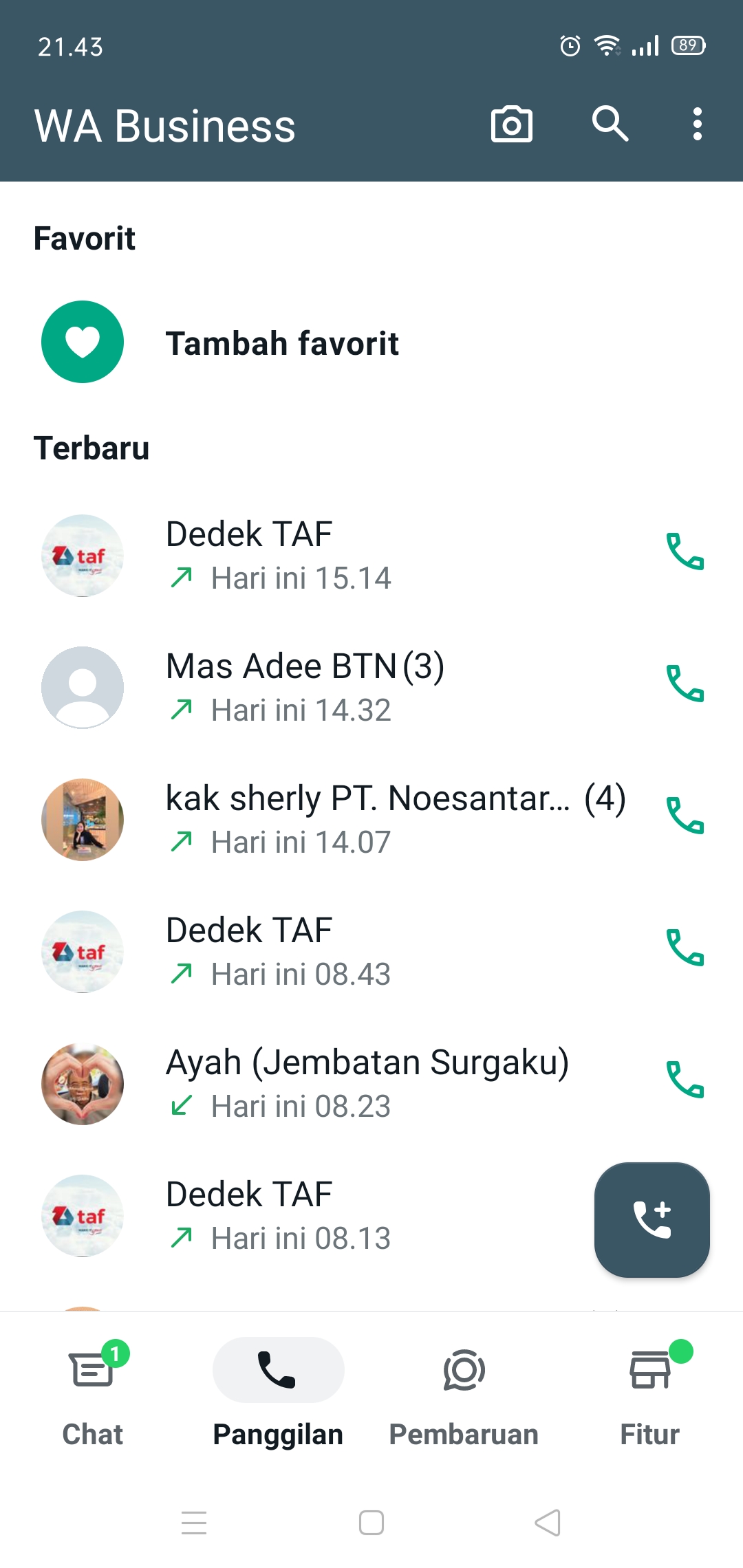This screenshot has width=743, height=1568.
Task: Start a new call with the floating button
Action: click(652, 1219)
